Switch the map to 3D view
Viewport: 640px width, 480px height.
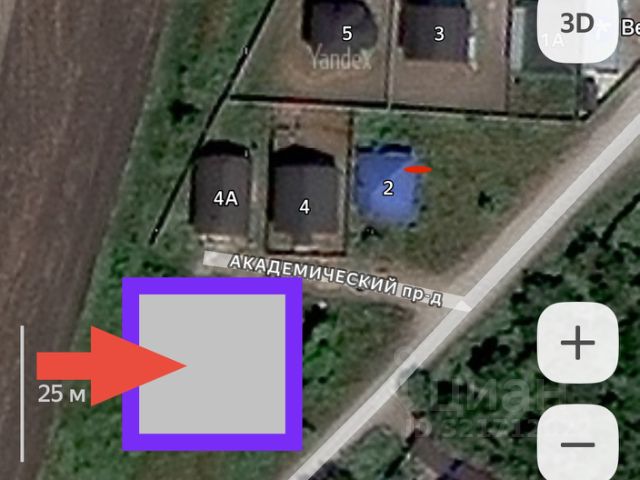[577, 24]
